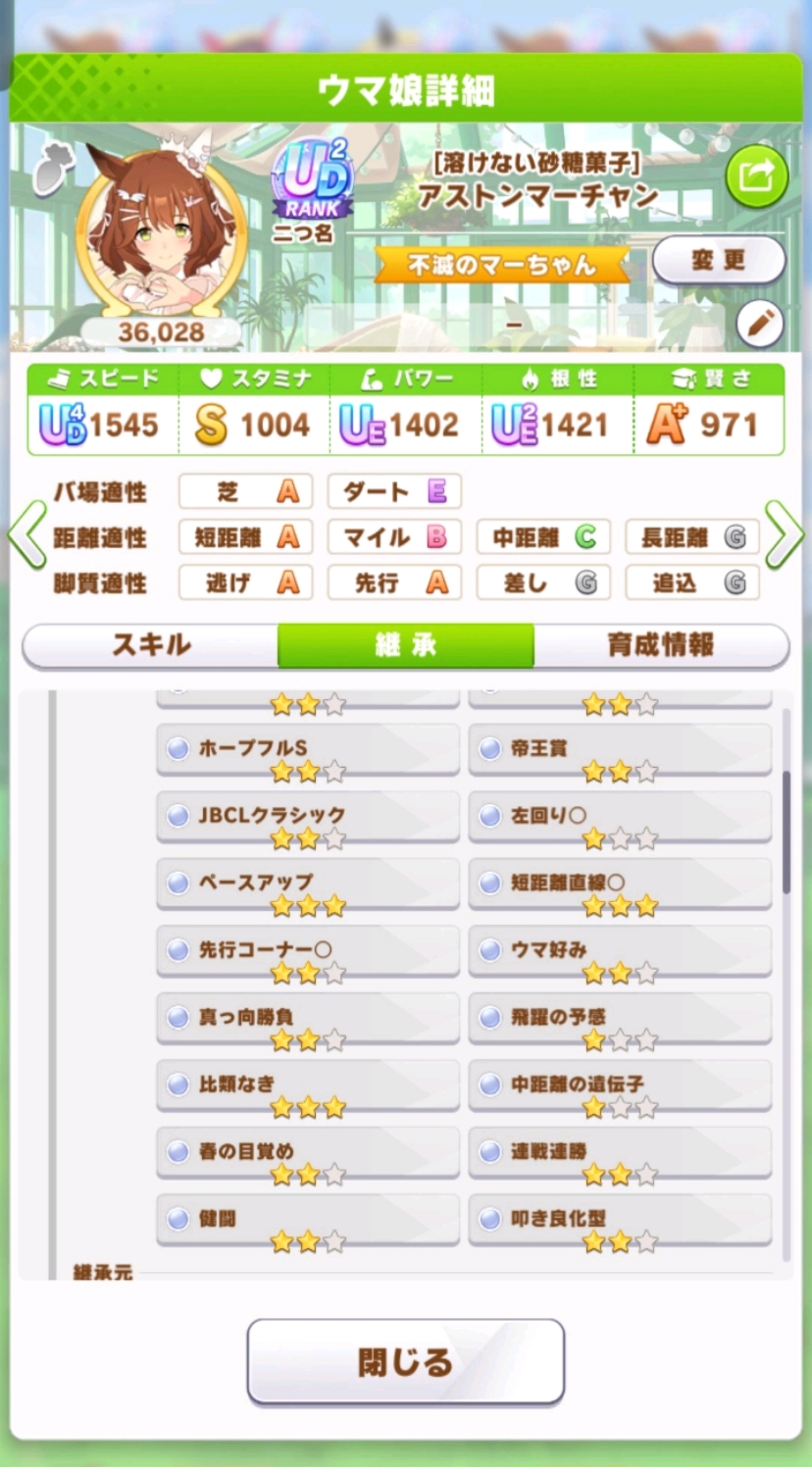Image resolution: width=812 pixels, height=1467 pixels.
Task: Select the 継承 tab
Action: click(x=406, y=645)
